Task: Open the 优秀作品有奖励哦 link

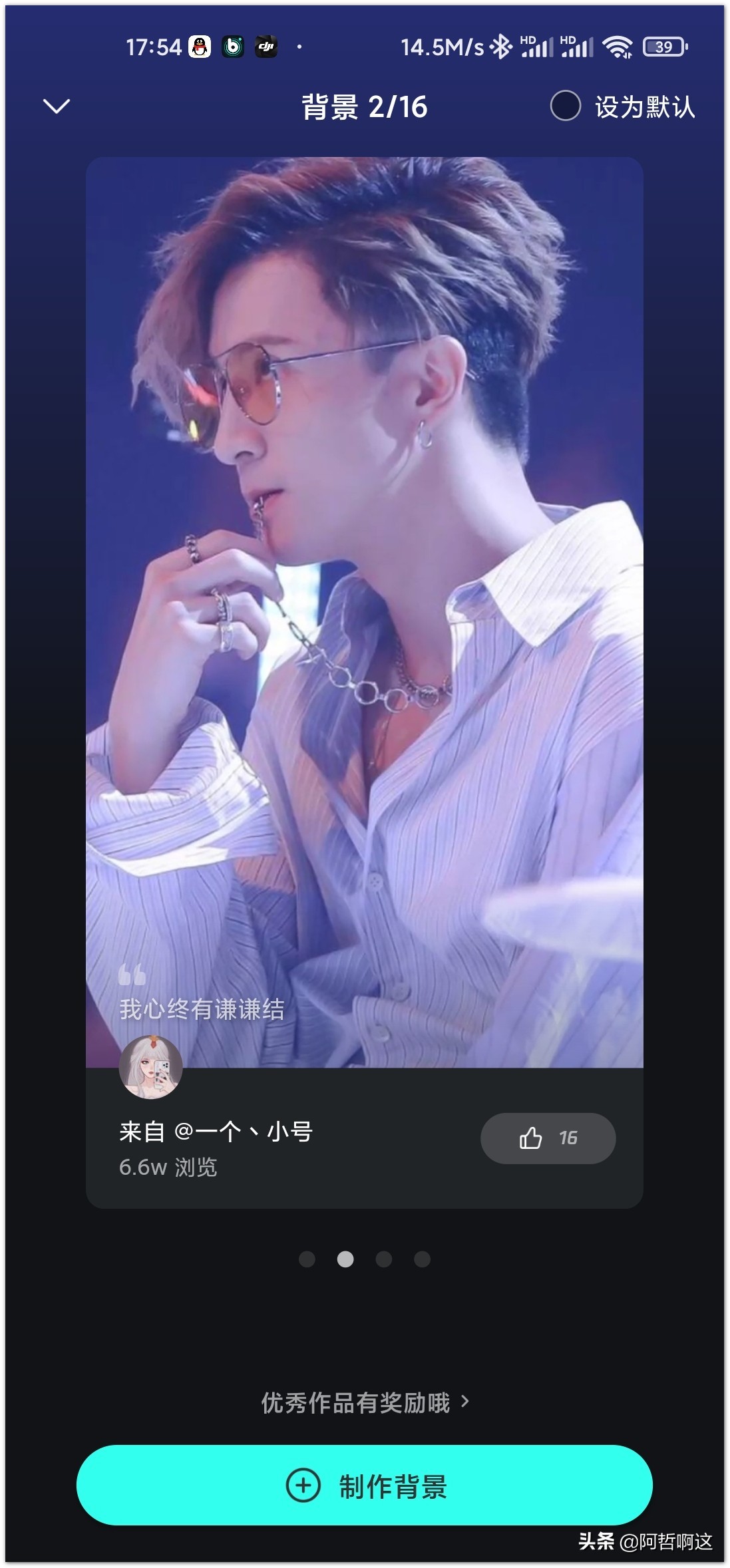Action: coord(364,1402)
